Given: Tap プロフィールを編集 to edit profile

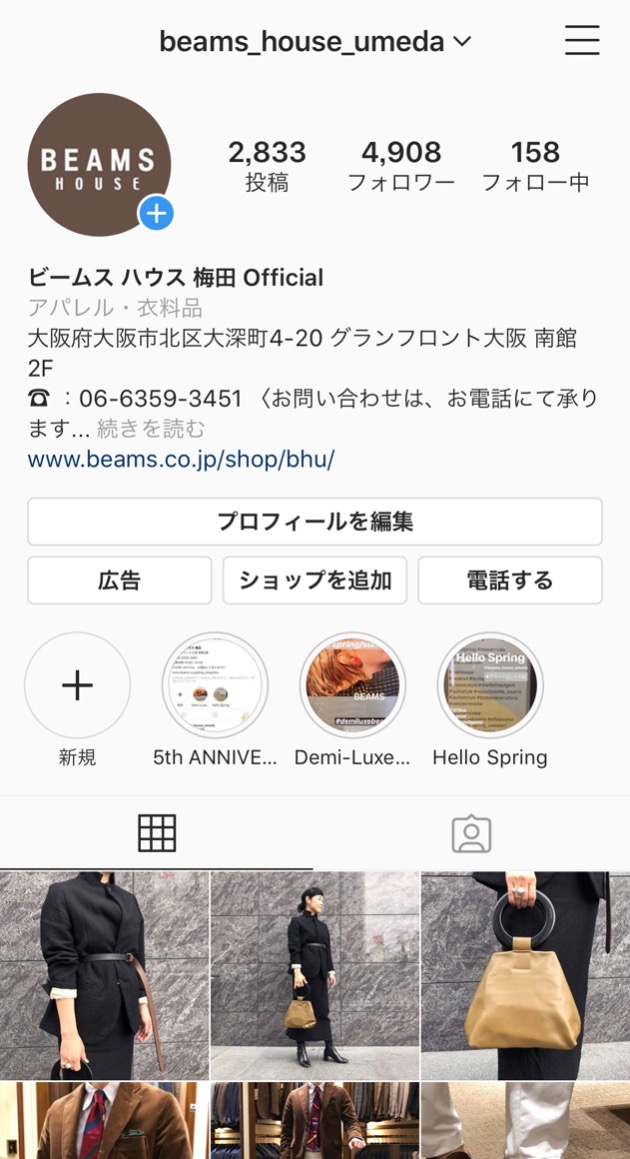Looking at the screenshot, I should coord(315,522).
